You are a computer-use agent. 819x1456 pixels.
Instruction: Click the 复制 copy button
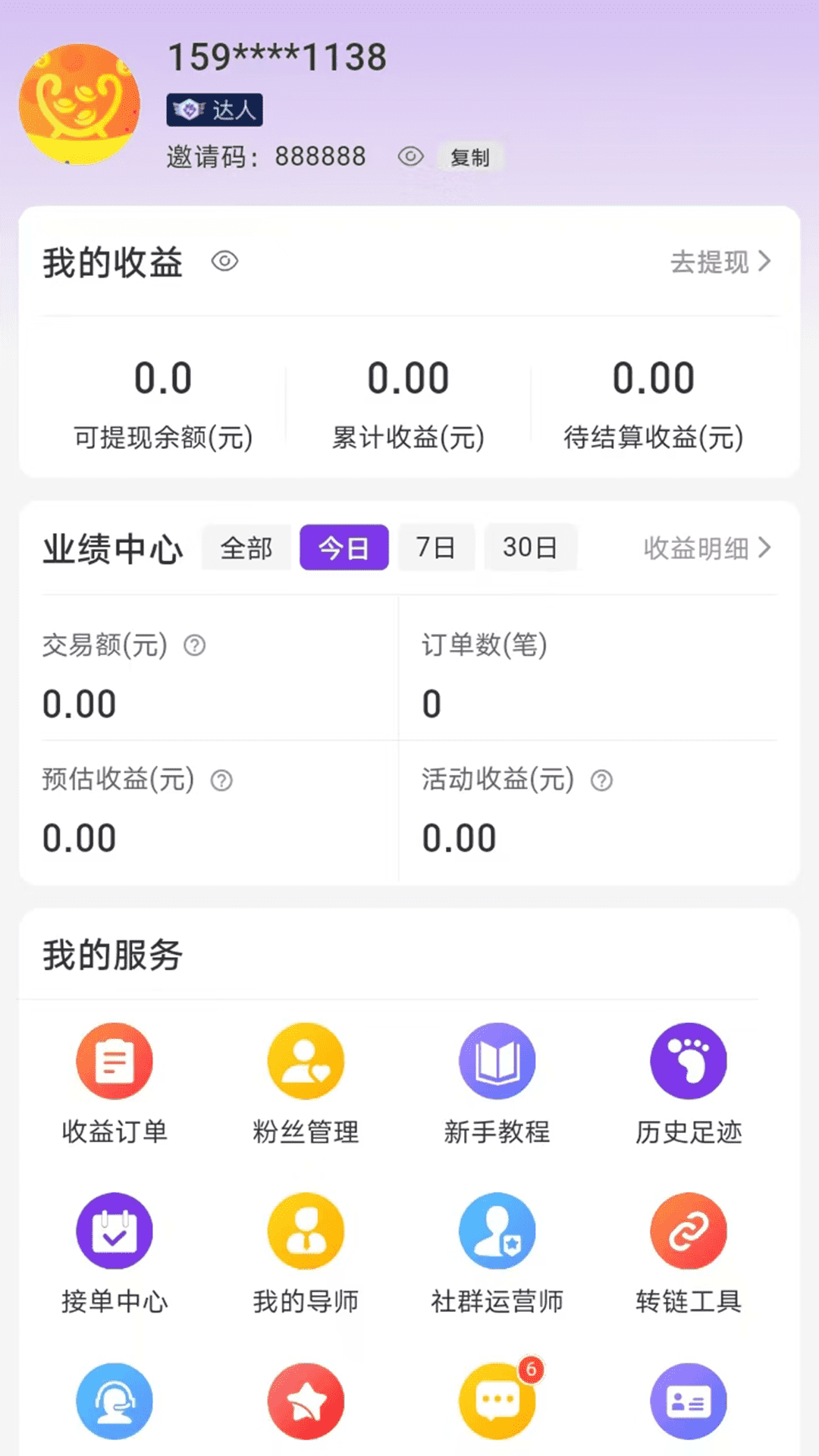pos(470,158)
